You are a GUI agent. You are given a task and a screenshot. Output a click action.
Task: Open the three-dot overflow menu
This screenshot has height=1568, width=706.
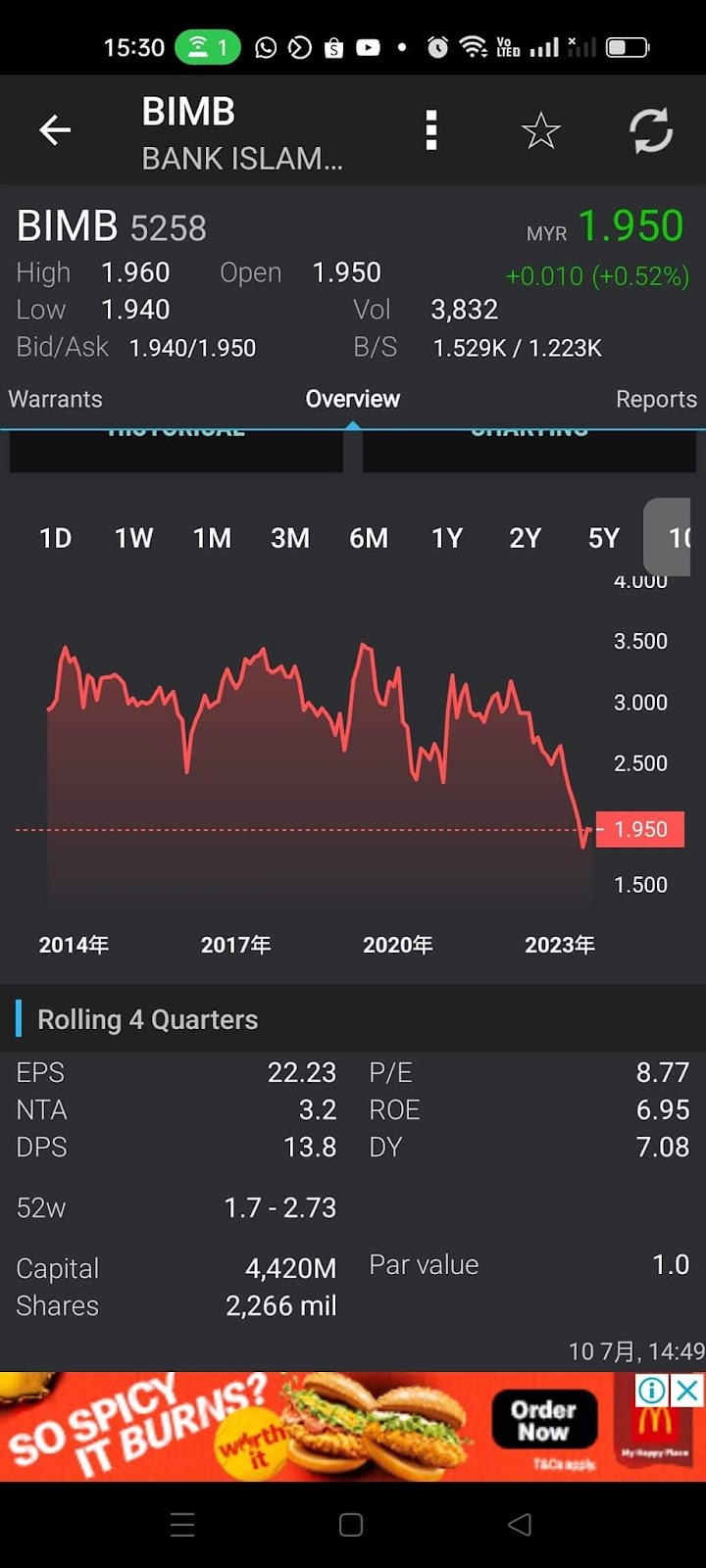coord(430,129)
